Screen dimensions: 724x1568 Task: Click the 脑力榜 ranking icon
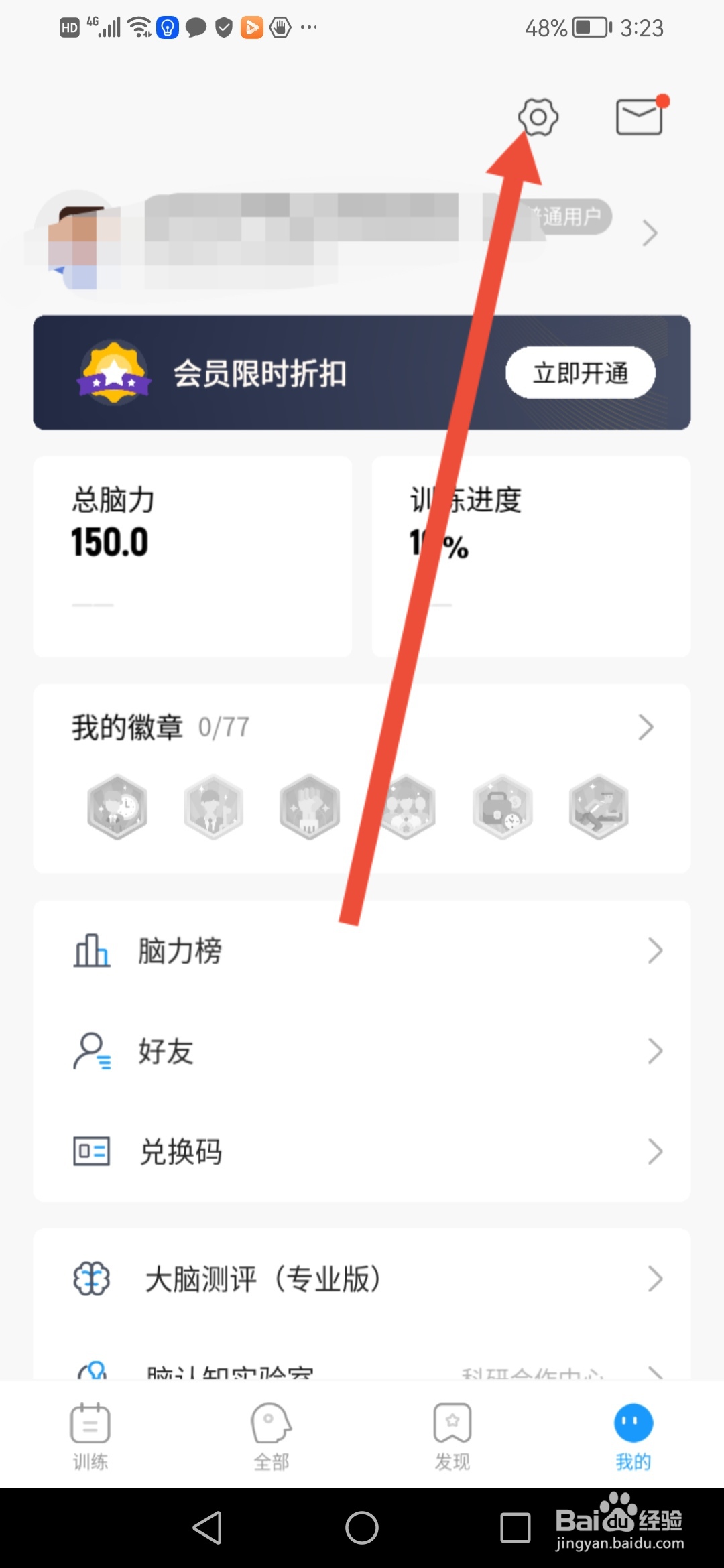[92, 950]
